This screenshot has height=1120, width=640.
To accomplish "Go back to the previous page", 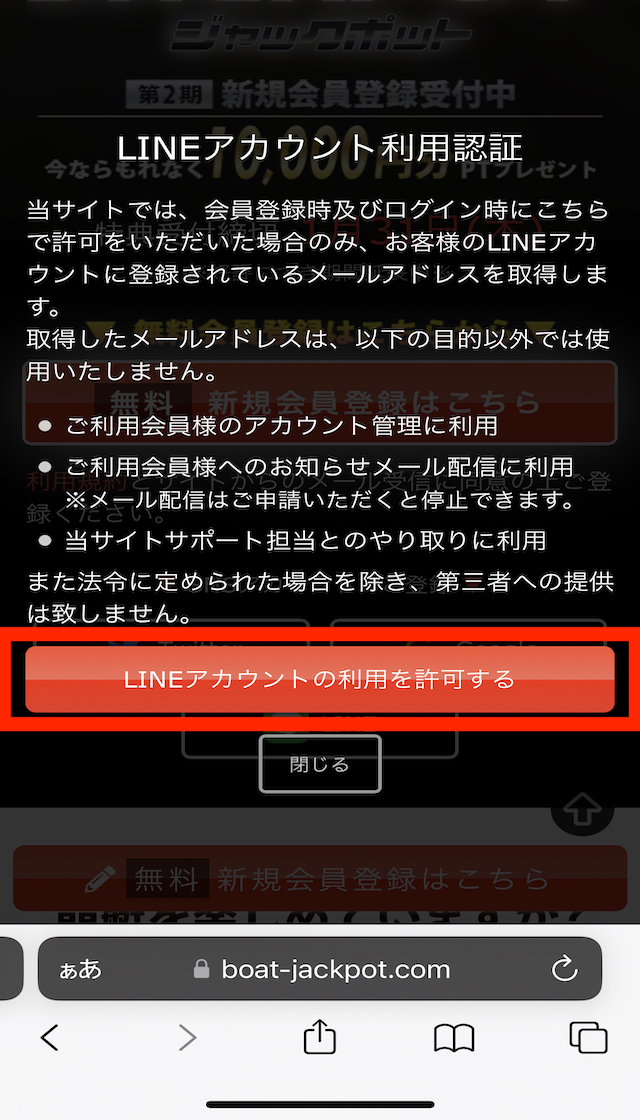I will (50, 1039).
